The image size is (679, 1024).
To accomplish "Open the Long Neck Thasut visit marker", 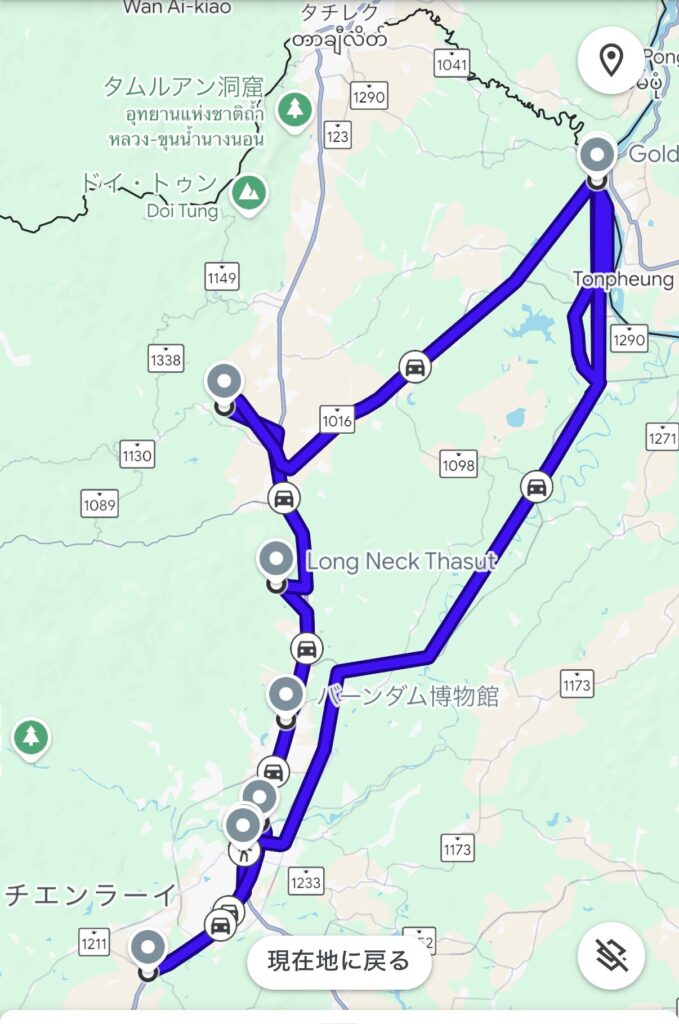I will [x=276, y=560].
